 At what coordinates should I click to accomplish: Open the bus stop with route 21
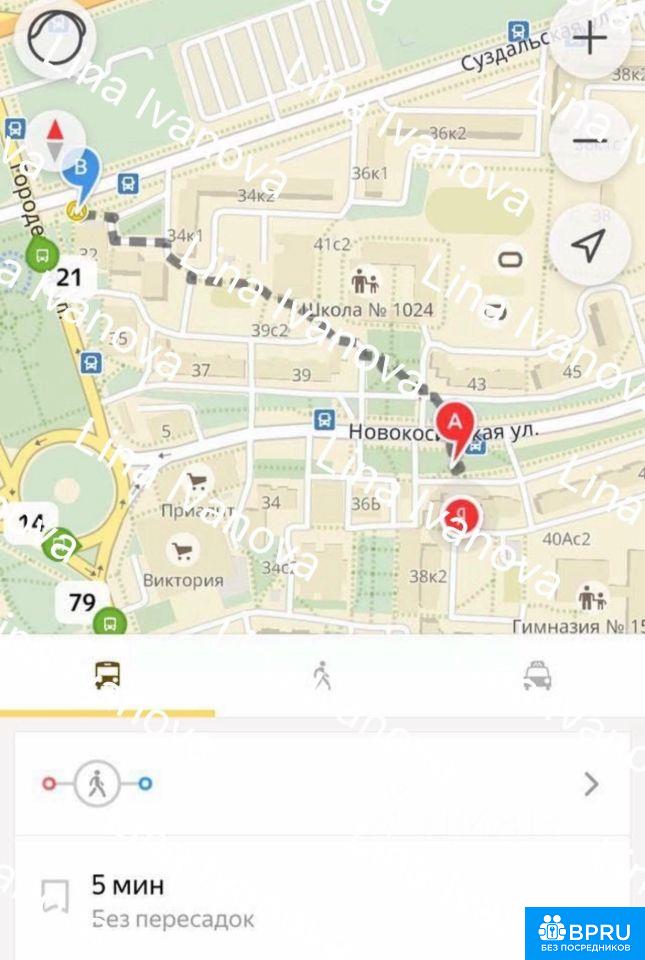click(42, 256)
